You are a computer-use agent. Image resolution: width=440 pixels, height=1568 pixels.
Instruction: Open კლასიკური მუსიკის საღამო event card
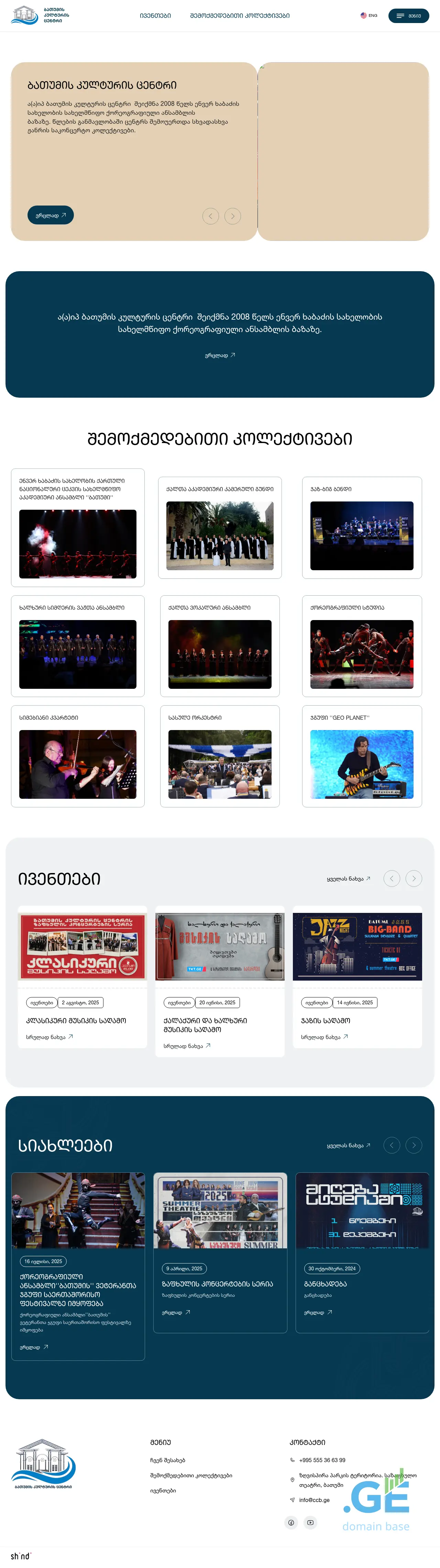pos(82,974)
